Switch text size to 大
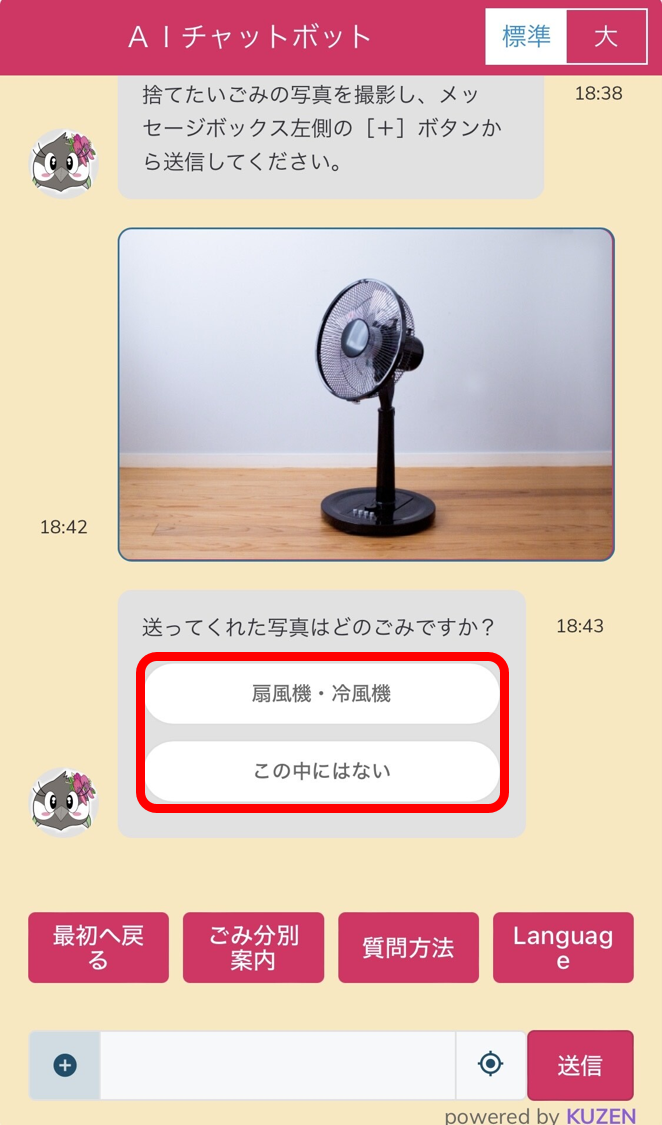This screenshot has height=1125, width=662. click(x=606, y=37)
